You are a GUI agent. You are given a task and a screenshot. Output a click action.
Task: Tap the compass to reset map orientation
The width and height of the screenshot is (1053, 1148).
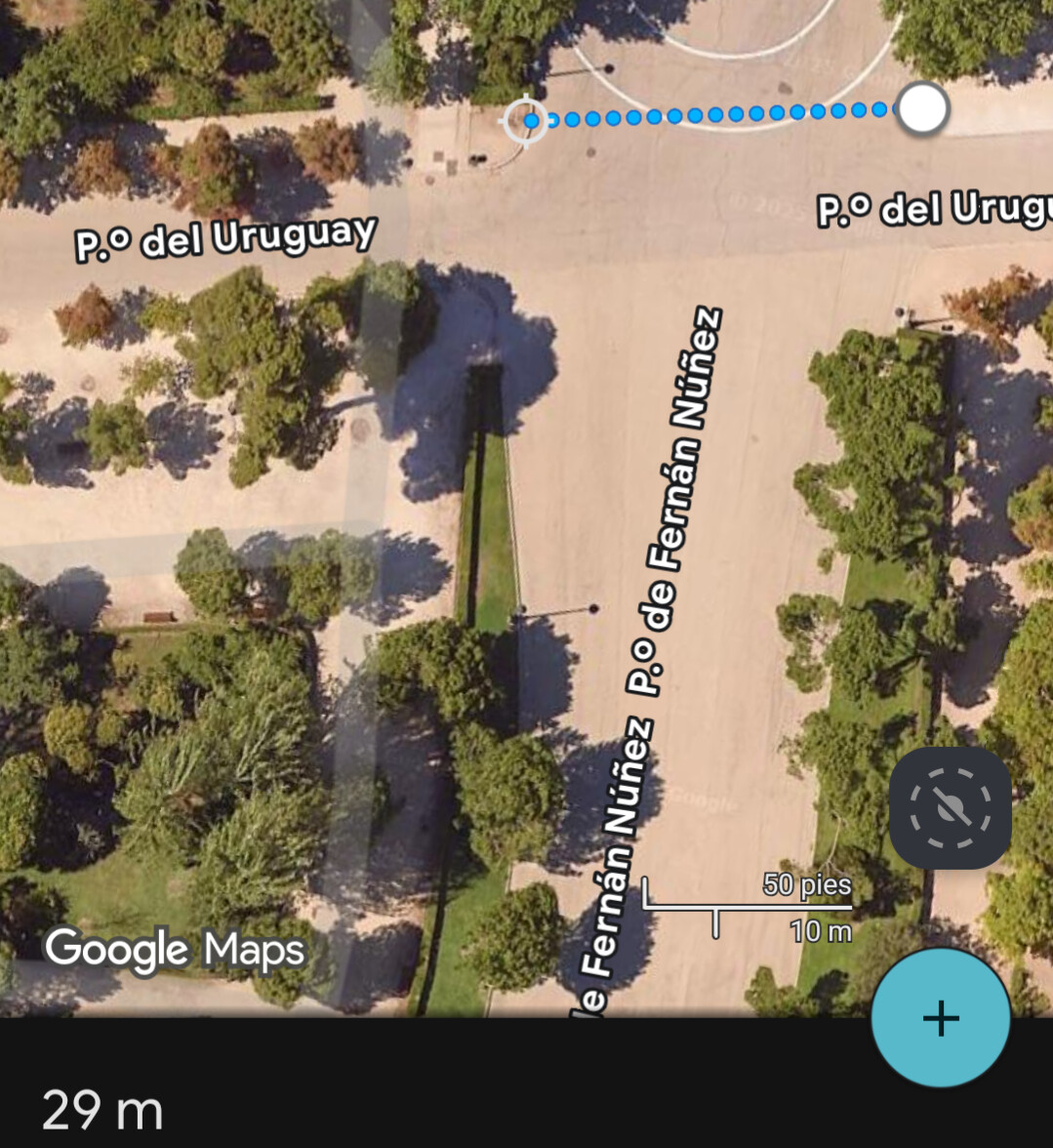coord(950,808)
